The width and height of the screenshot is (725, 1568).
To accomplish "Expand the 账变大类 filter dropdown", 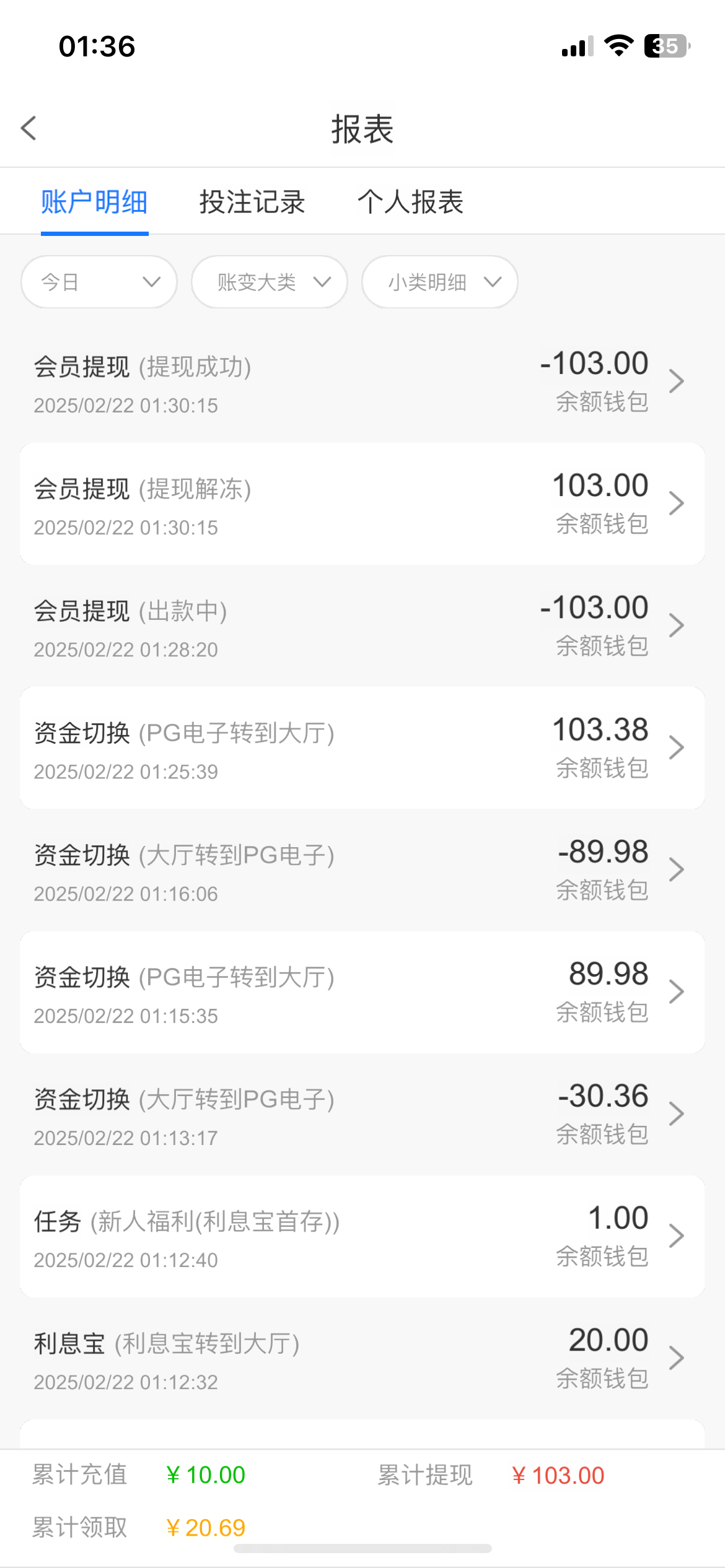I will tap(270, 282).
